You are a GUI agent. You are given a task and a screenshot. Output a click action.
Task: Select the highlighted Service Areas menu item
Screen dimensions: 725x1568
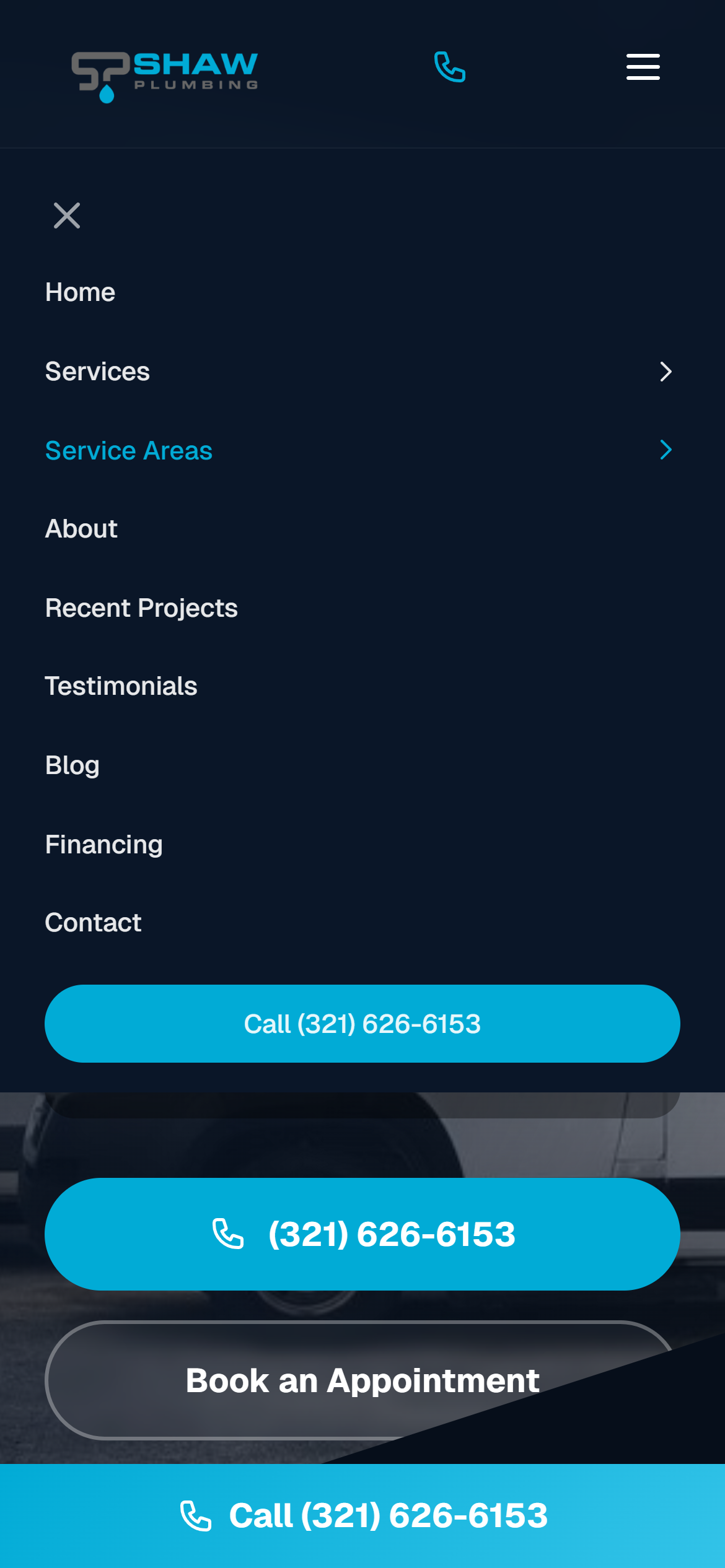pos(128,450)
